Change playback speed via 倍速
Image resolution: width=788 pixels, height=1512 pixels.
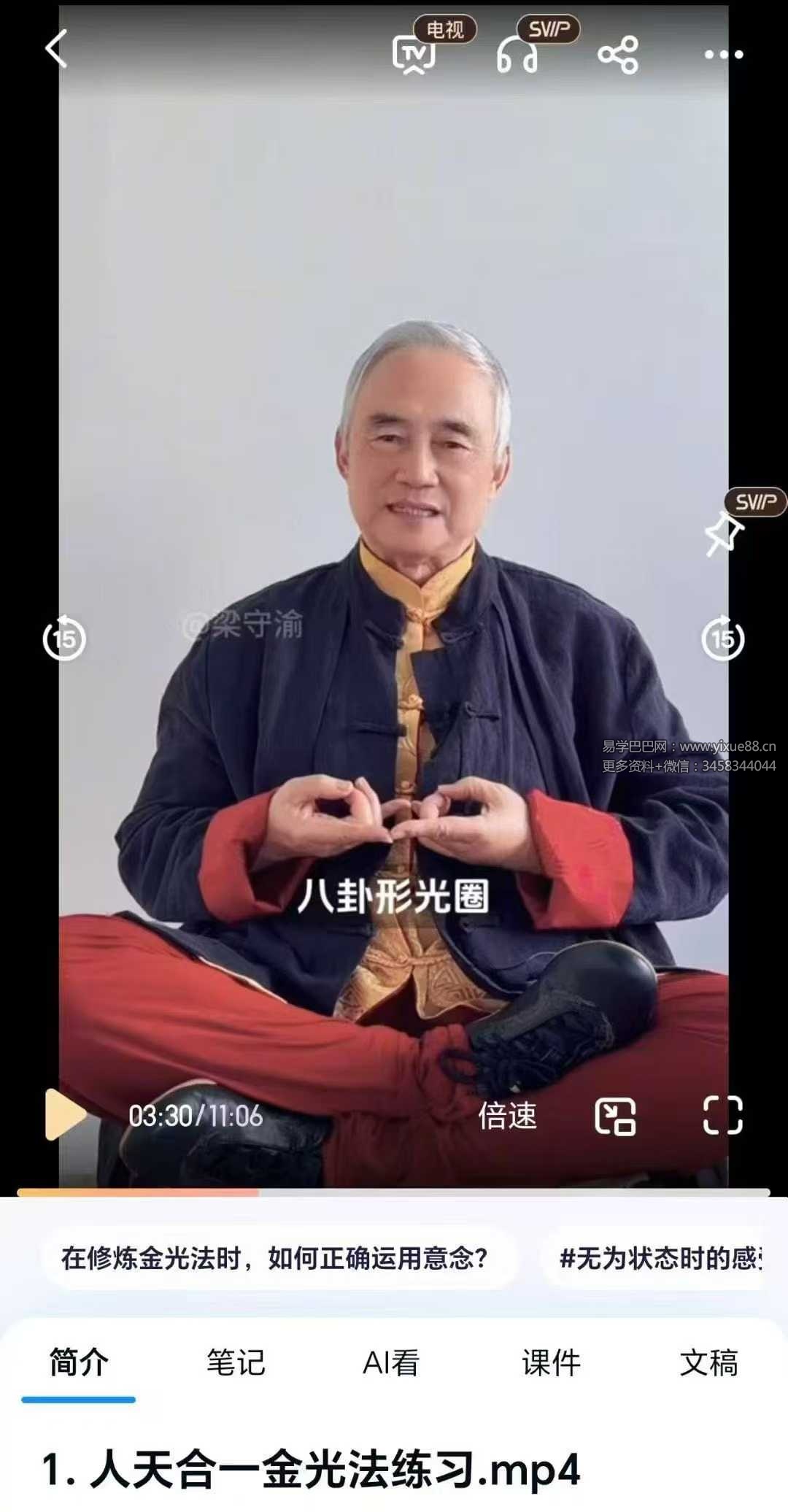point(507,1116)
